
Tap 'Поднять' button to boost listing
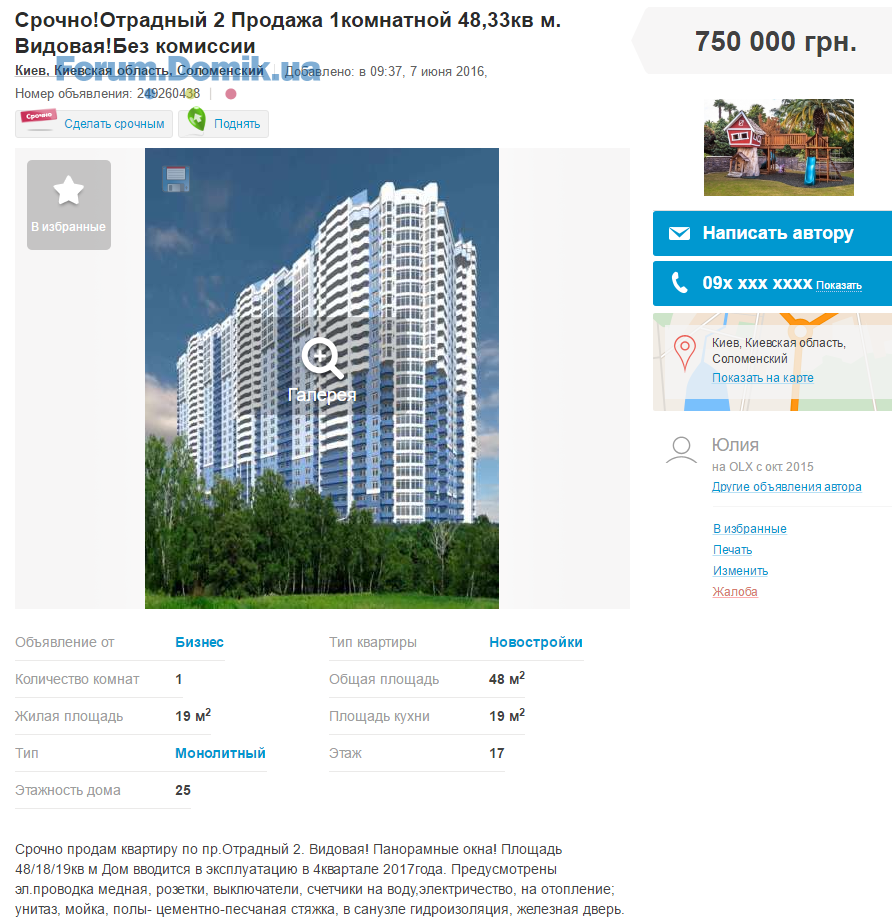pyautogui.click(x=223, y=124)
